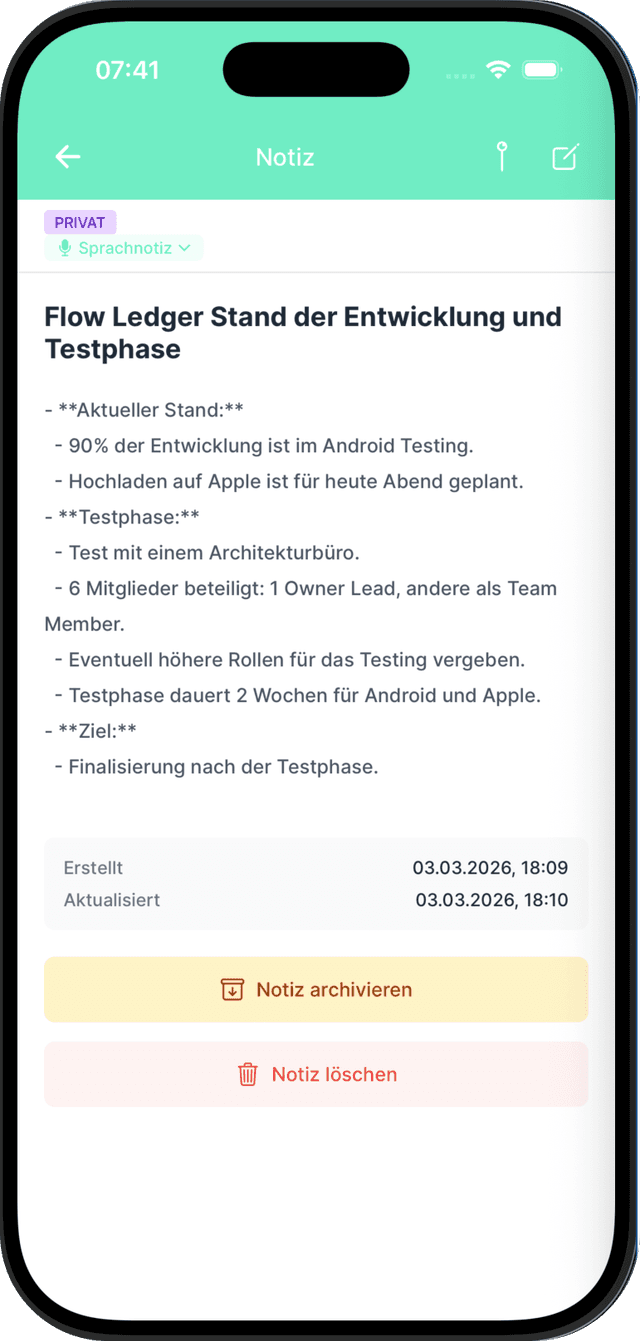Screen dimensions: 640x1341
Task: Go back using the arrow icon
Action: tap(68, 157)
